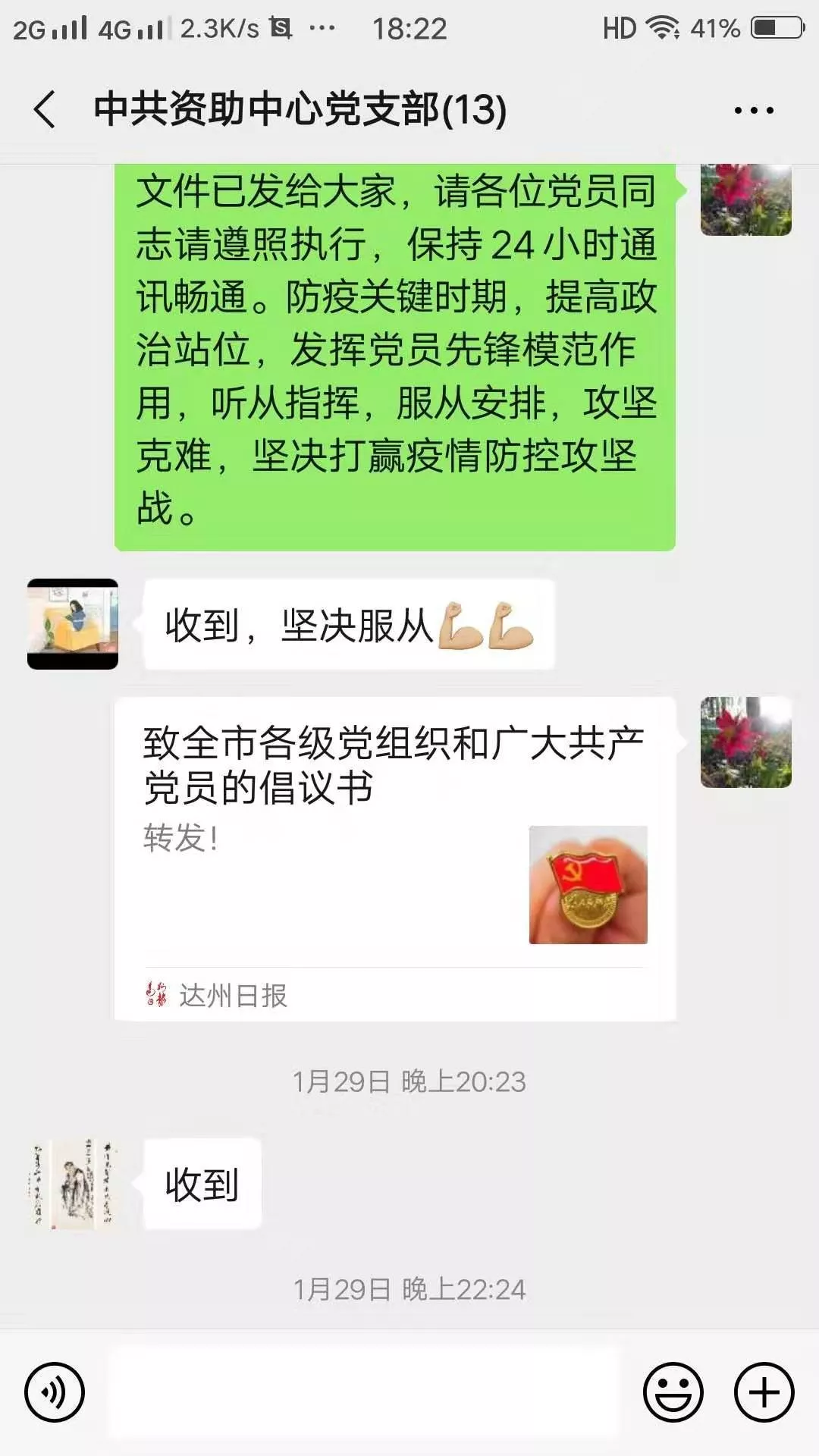This screenshot has width=819, height=1456.
Task: View profile of the calligraphy avatar member
Action: [73, 1183]
